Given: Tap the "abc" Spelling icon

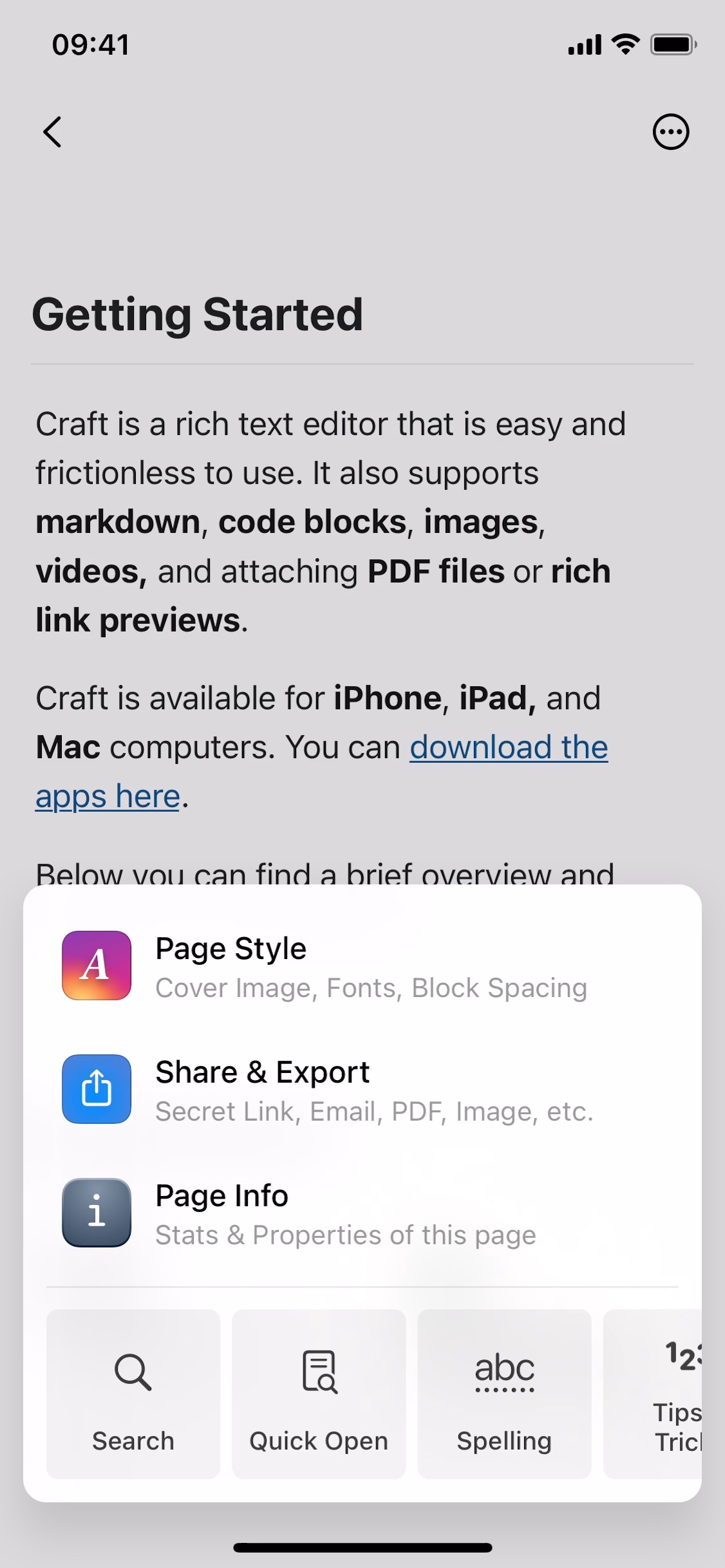Looking at the screenshot, I should (504, 1370).
